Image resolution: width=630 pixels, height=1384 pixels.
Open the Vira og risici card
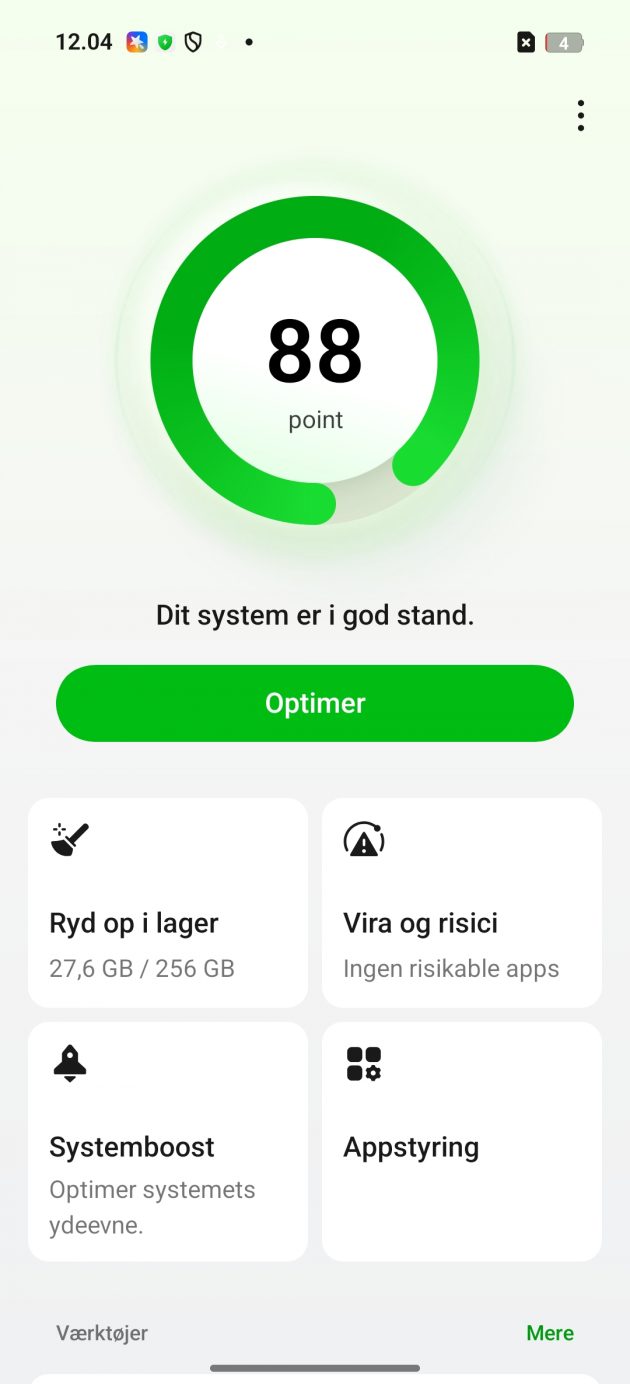click(462, 902)
